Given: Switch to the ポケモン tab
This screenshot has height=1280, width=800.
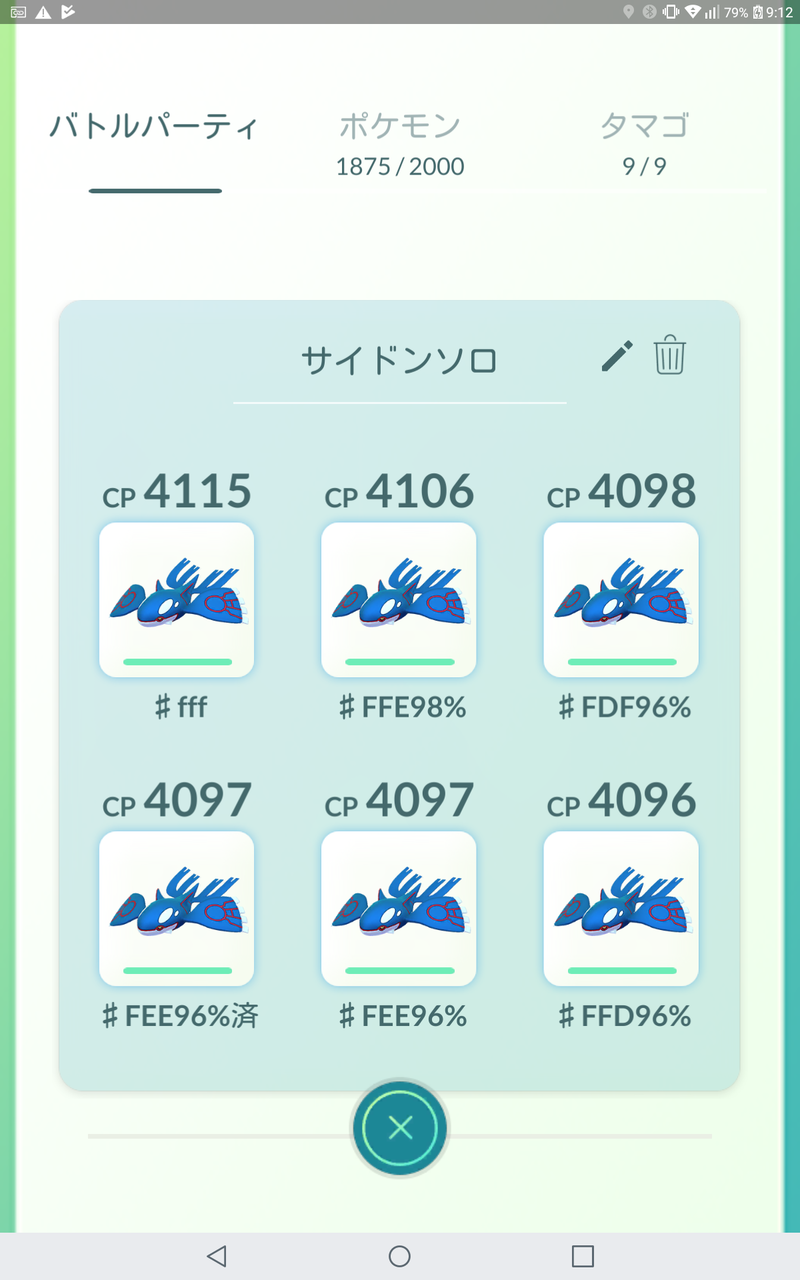Looking at the screenshot, I should click(x=399, y=143).
